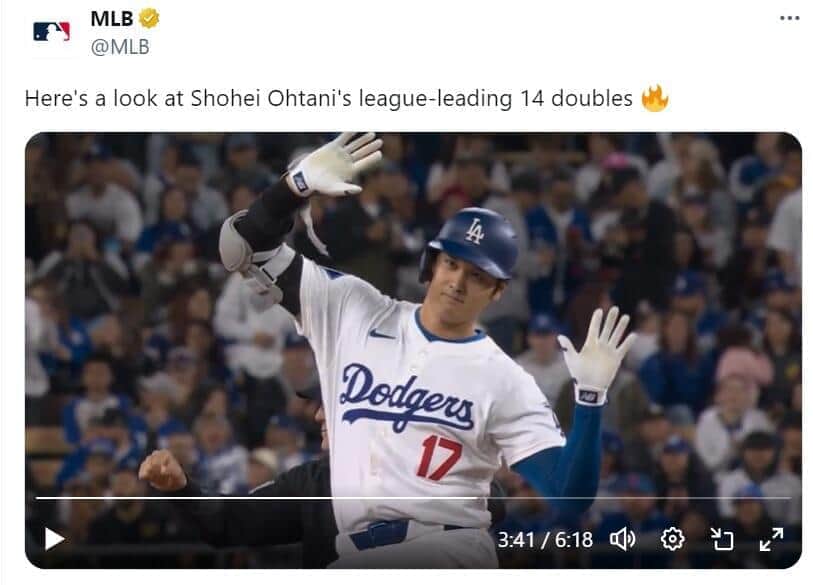The height and width of the screenshot is (585, 813).
Task: Open the post overflow menu
Action: [x=788, y=19]
